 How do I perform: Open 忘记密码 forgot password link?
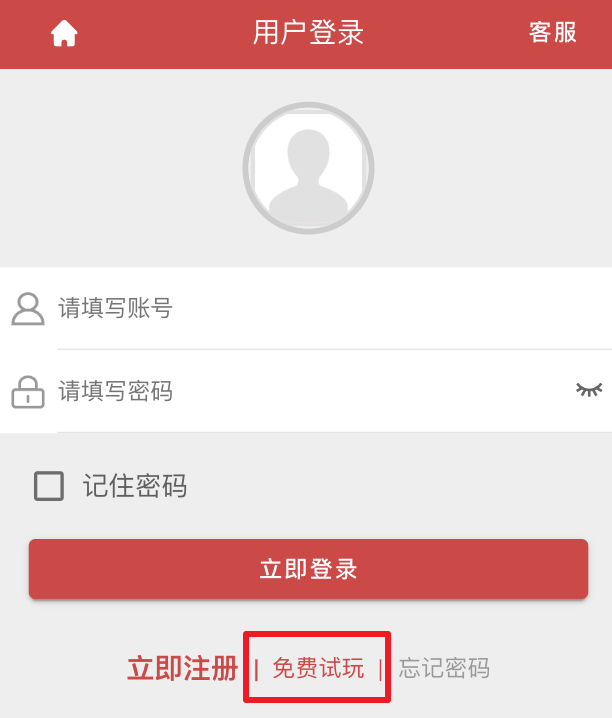click(444, 668)
